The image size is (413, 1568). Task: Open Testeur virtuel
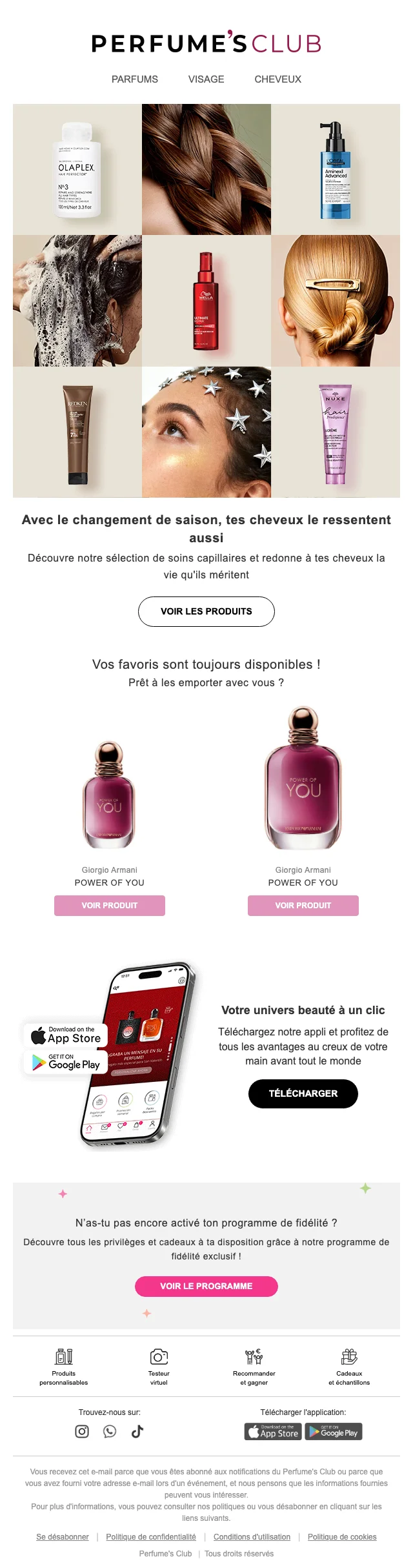159,1367
